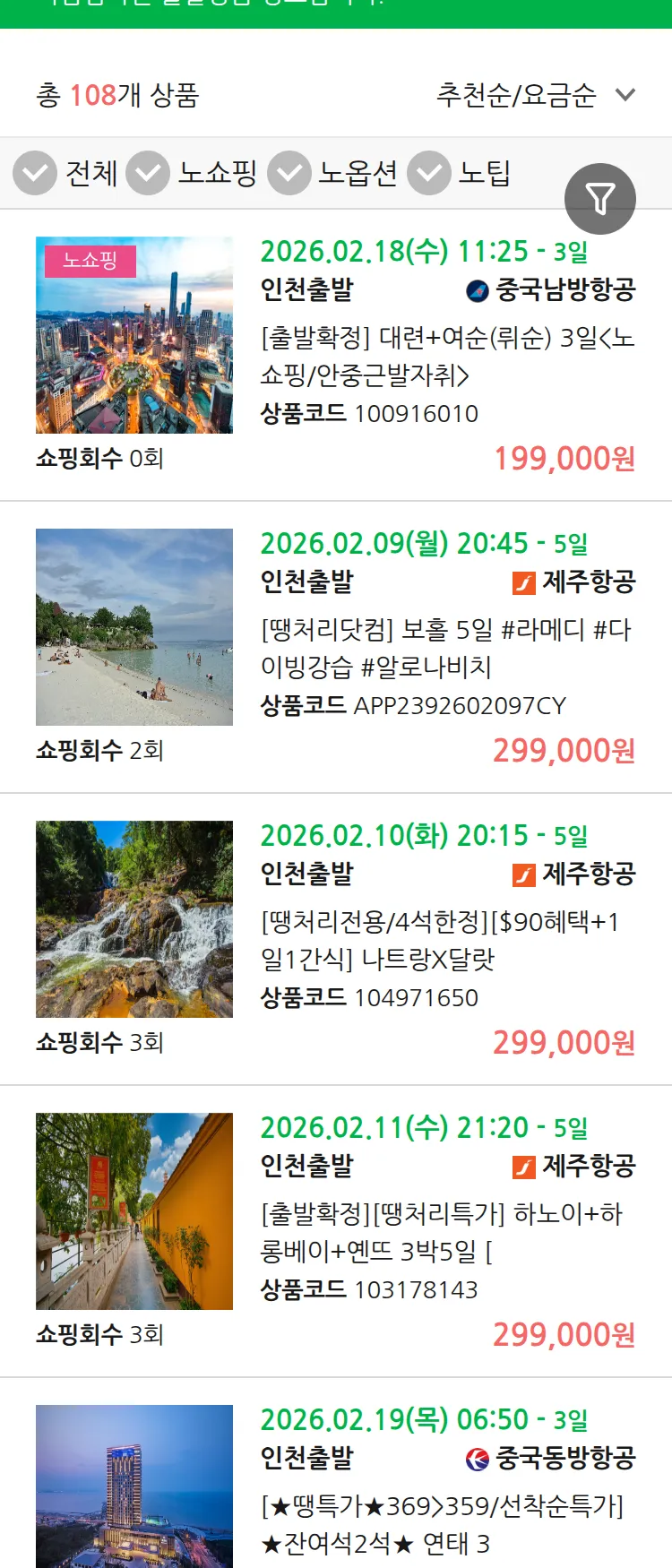Click the 중국동방항공 airline logo
The image size is (672, 1568).
click(475, 1458)
